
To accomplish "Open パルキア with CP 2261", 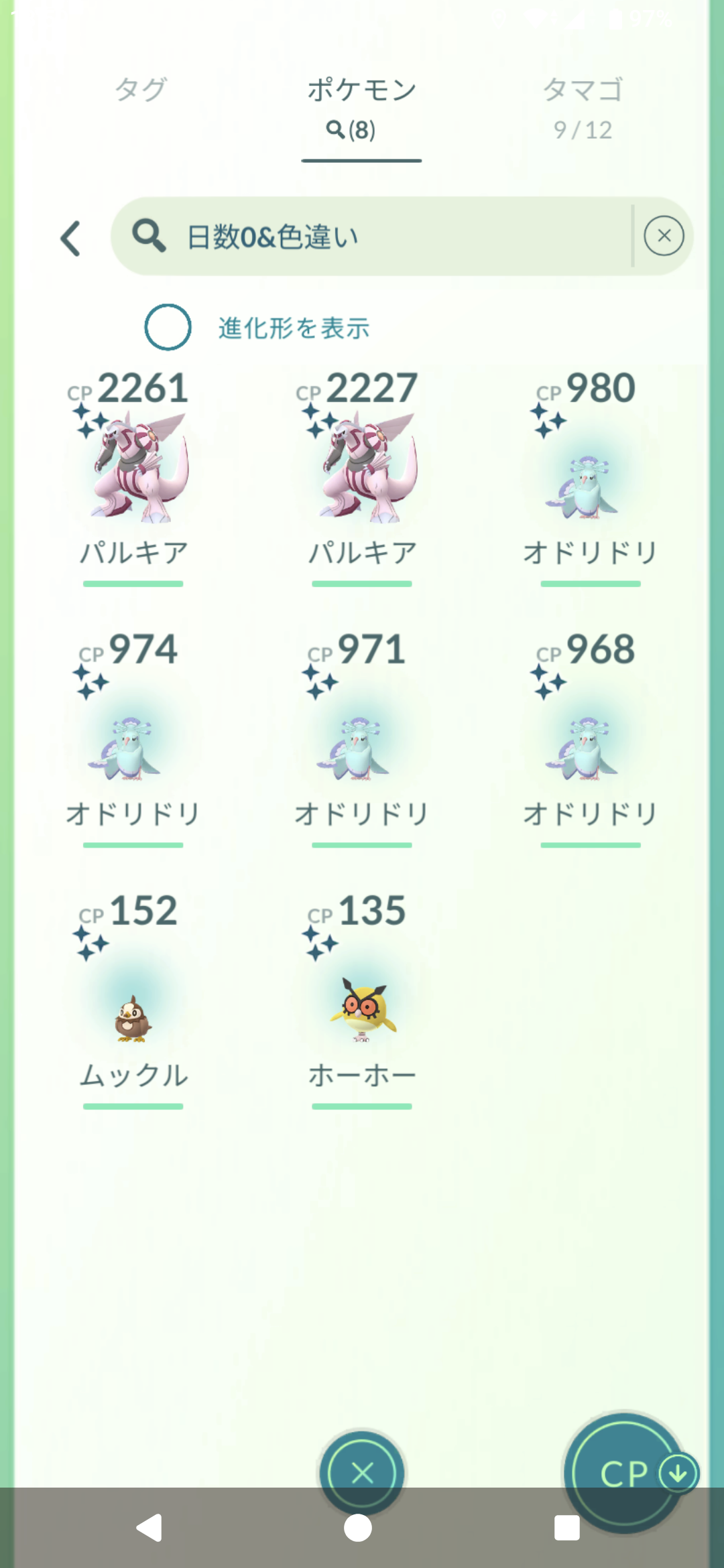I will click(133, 469).
